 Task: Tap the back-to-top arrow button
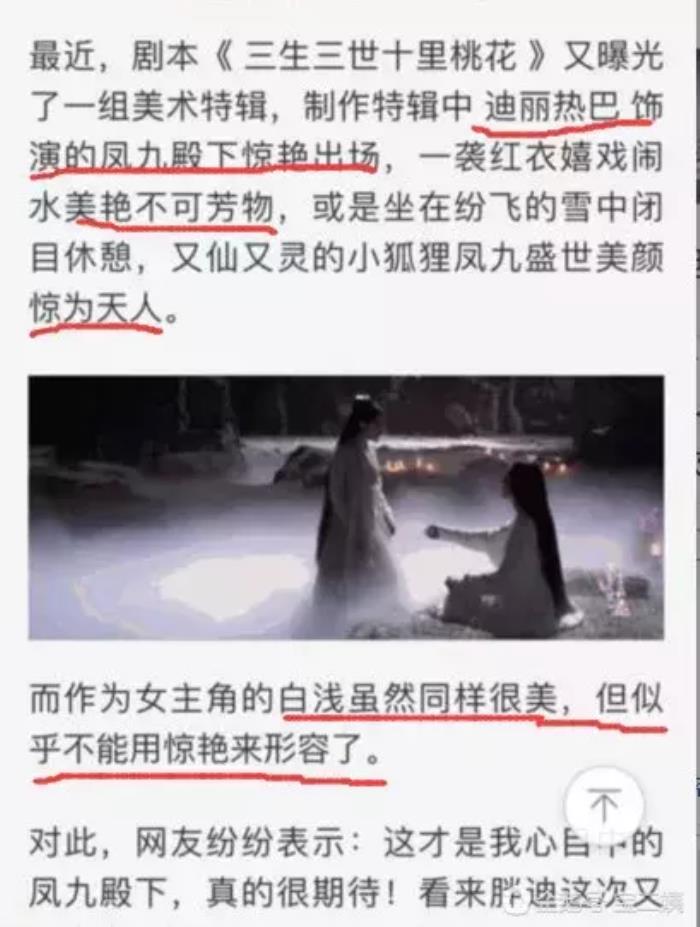(x=604, y=805)
